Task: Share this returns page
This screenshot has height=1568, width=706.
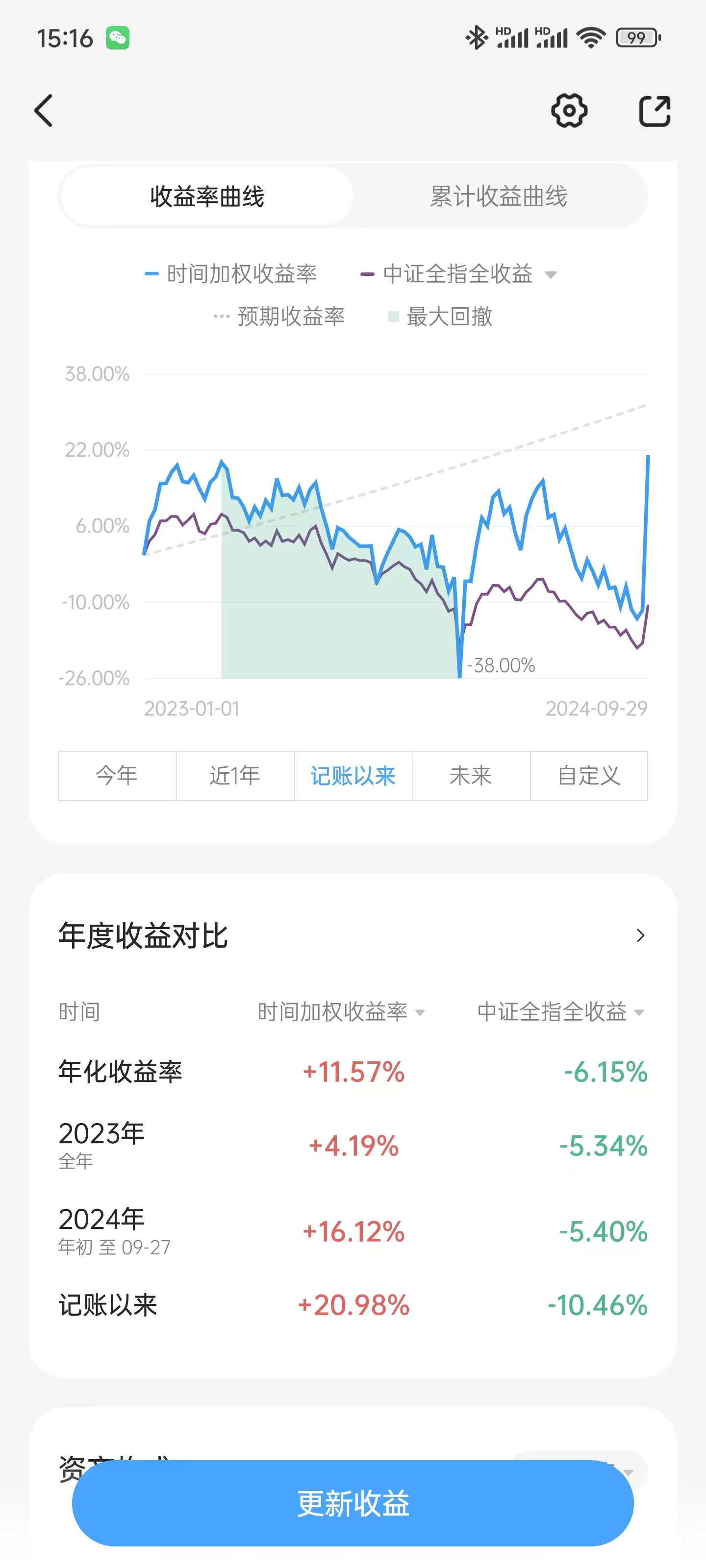Action: click(x=654, y=111)
